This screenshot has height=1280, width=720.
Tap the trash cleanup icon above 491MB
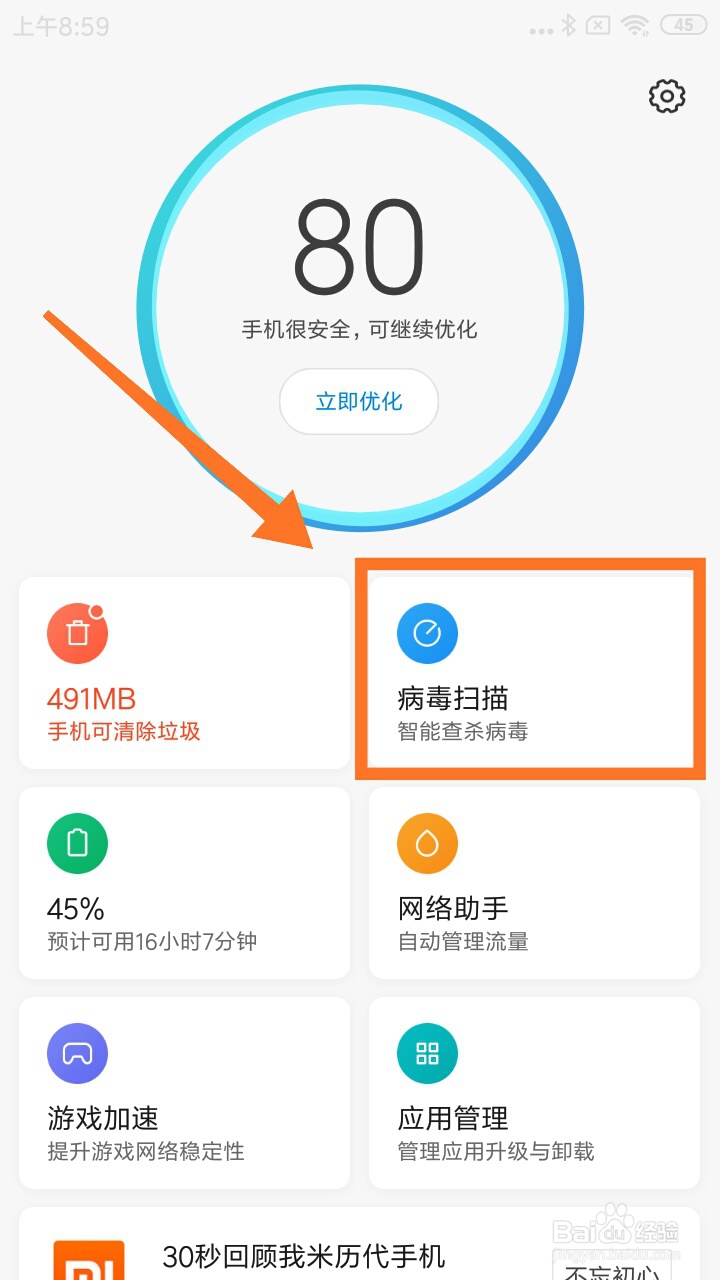pyautogui.click(x=78, y=632)
